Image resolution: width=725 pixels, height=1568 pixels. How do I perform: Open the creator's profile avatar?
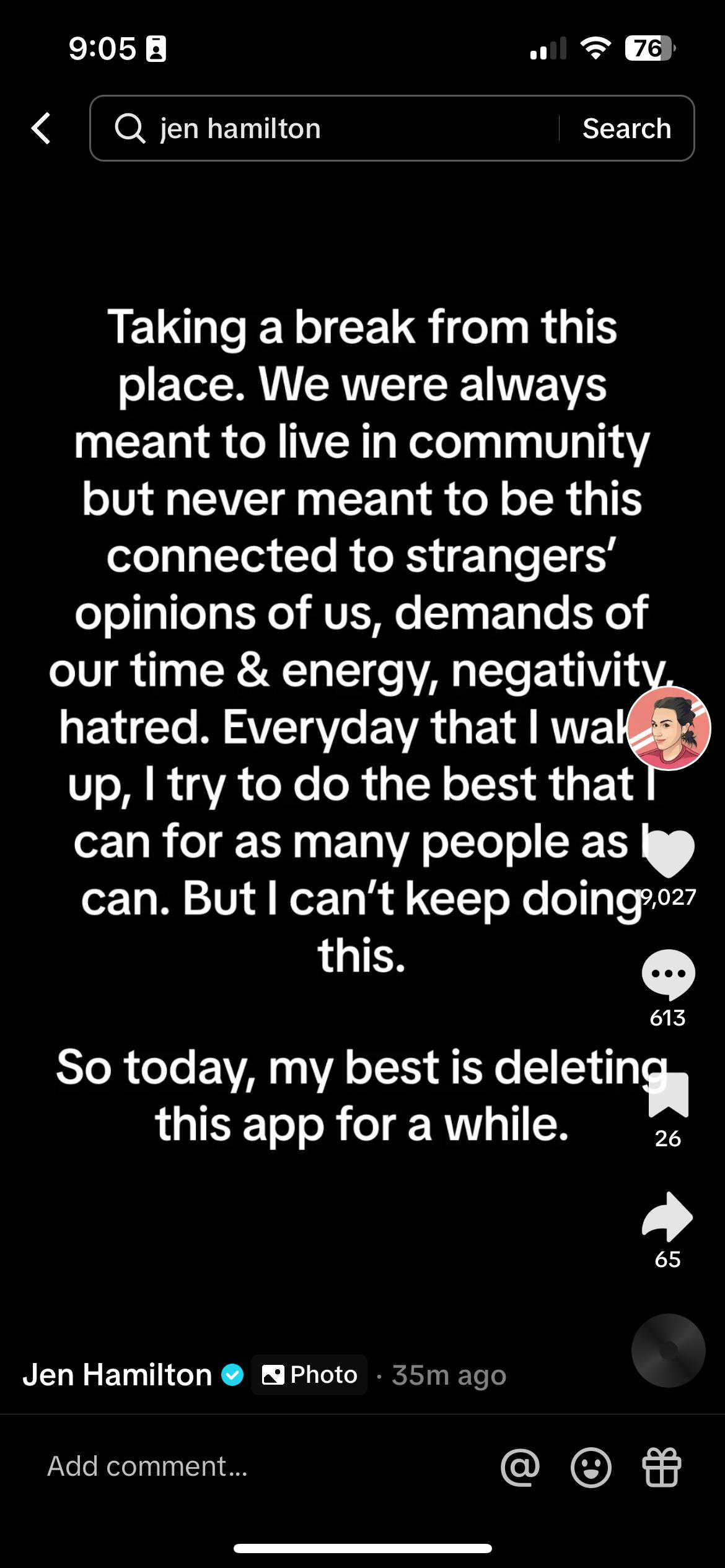[668, 728]
